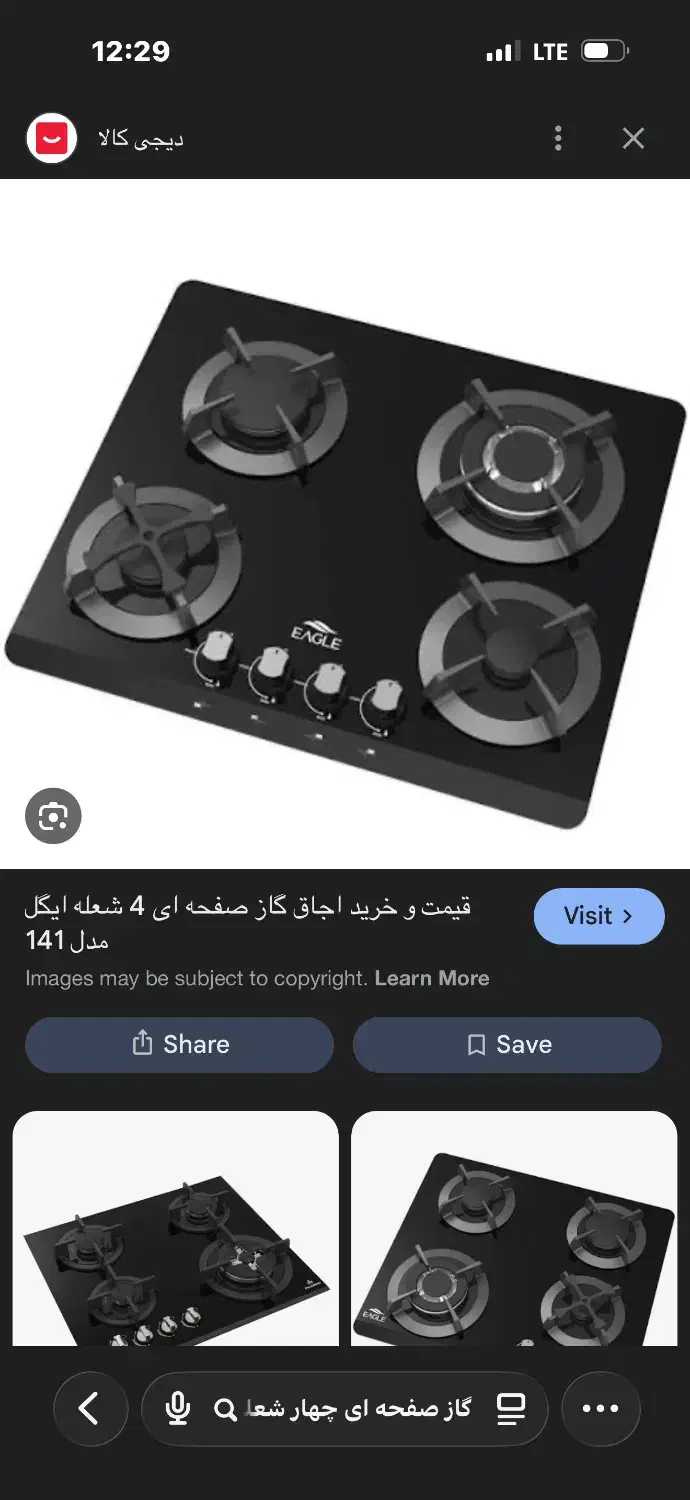Search this image with Google Lens

(x=52, y=817)
